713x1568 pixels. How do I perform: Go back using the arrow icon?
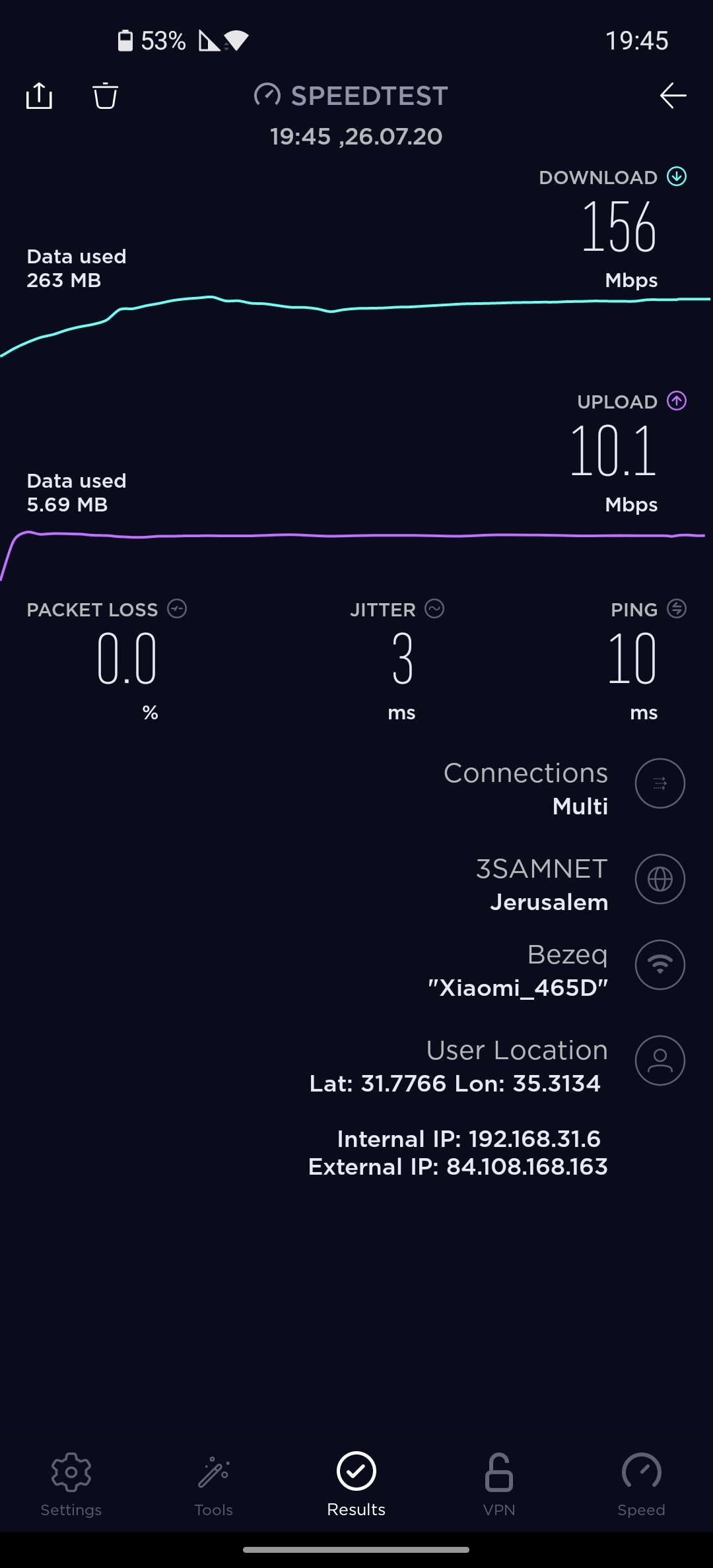[673, 96]
